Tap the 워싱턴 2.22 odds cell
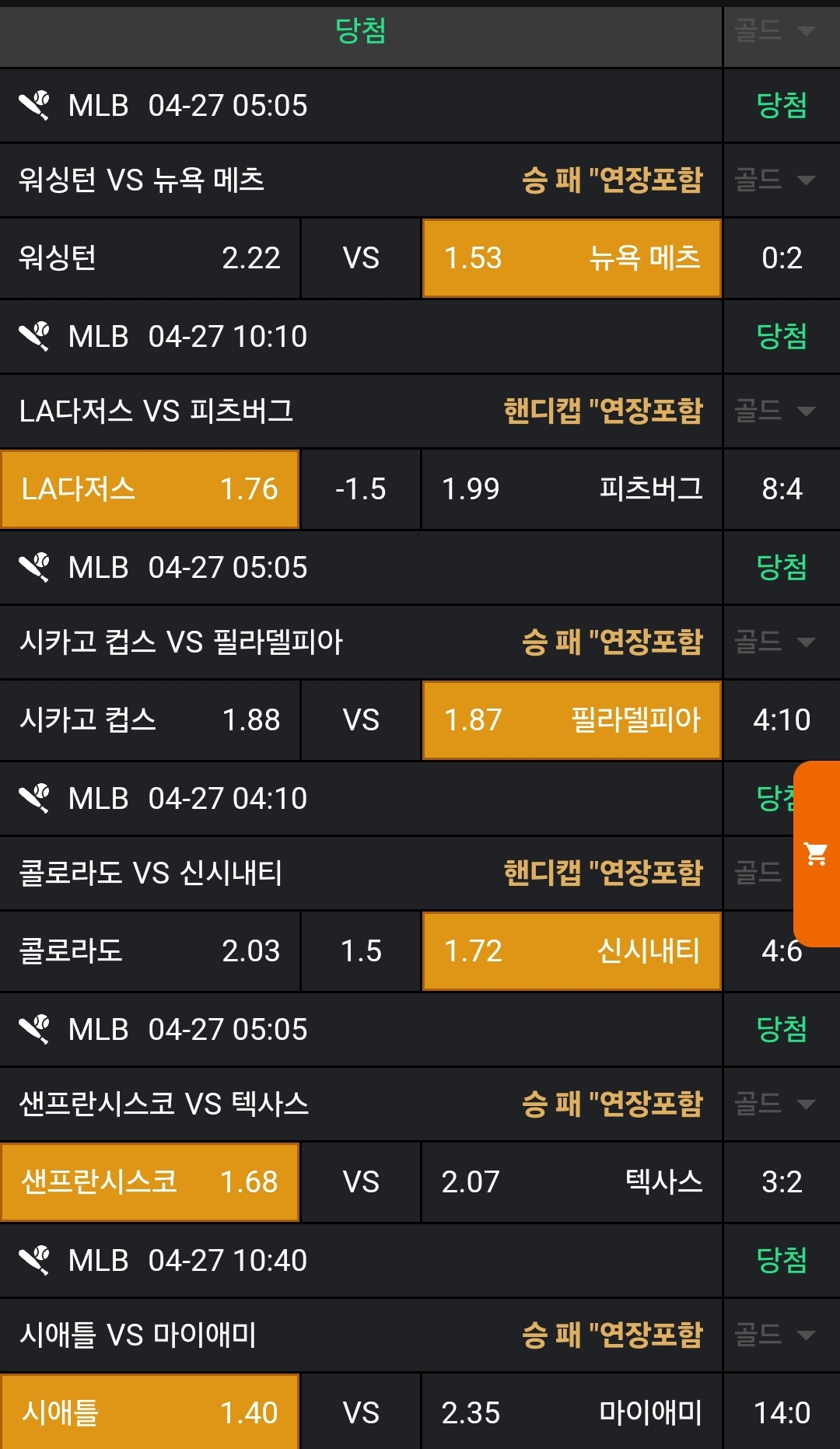 pyautogui.click(x=150, y=258)
